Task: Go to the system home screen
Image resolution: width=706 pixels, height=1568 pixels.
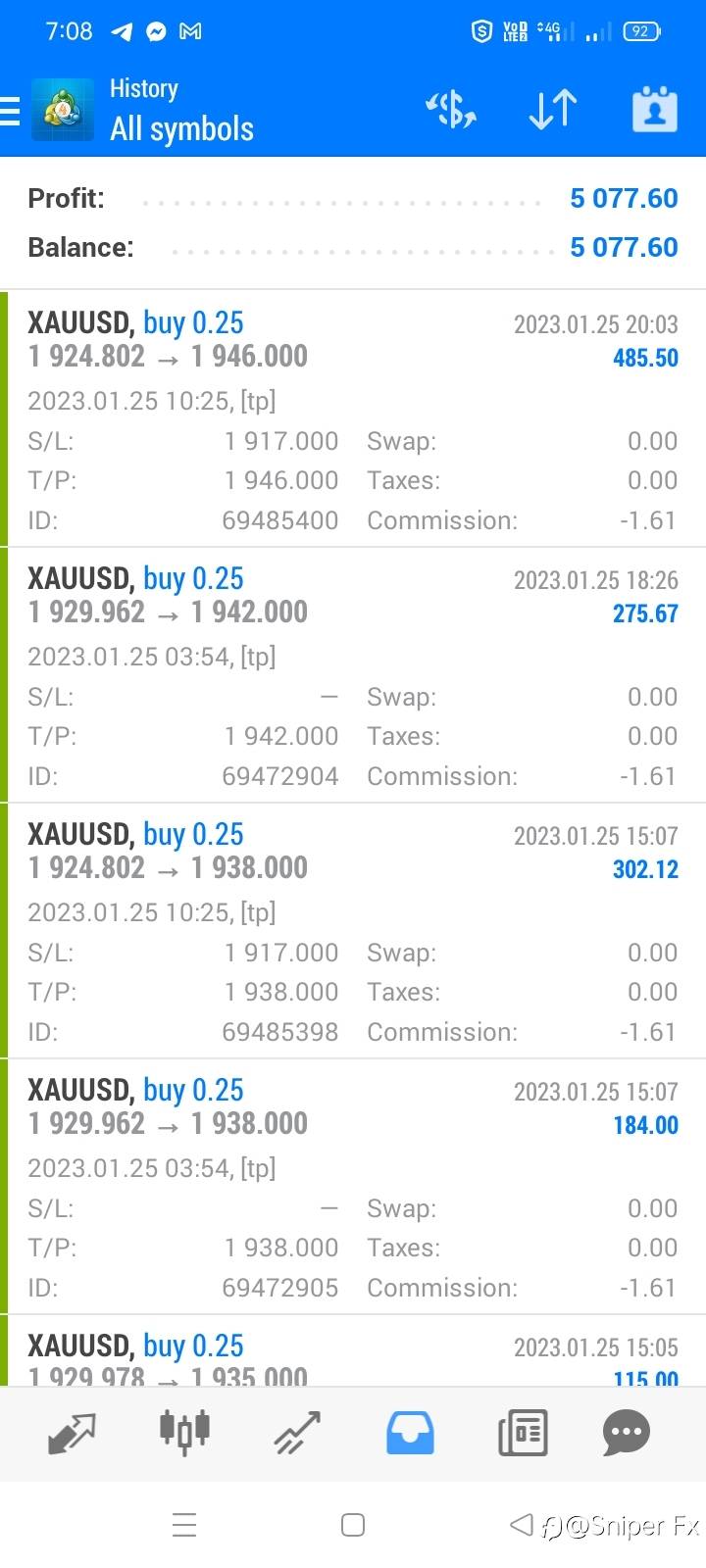Action: click(x=353, y=1525)
